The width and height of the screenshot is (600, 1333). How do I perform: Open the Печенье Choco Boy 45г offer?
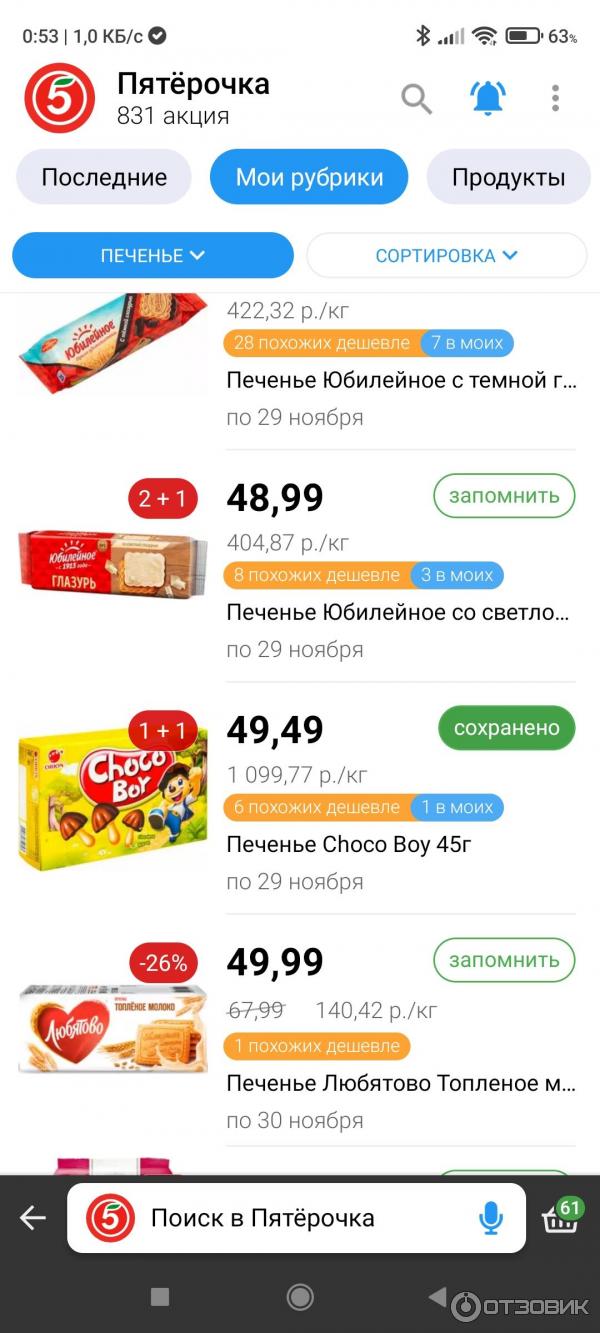coord(348,844)
